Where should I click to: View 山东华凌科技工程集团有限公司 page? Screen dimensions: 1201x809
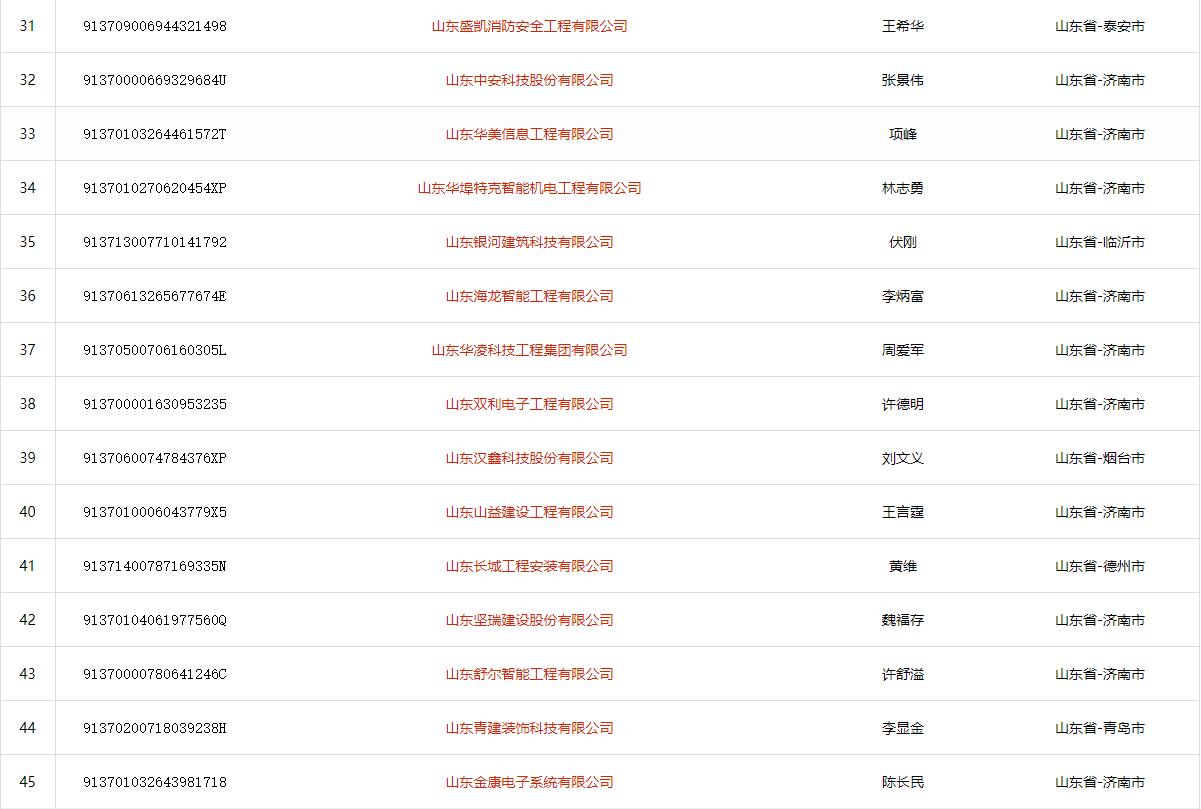click(x=529, y=350)
